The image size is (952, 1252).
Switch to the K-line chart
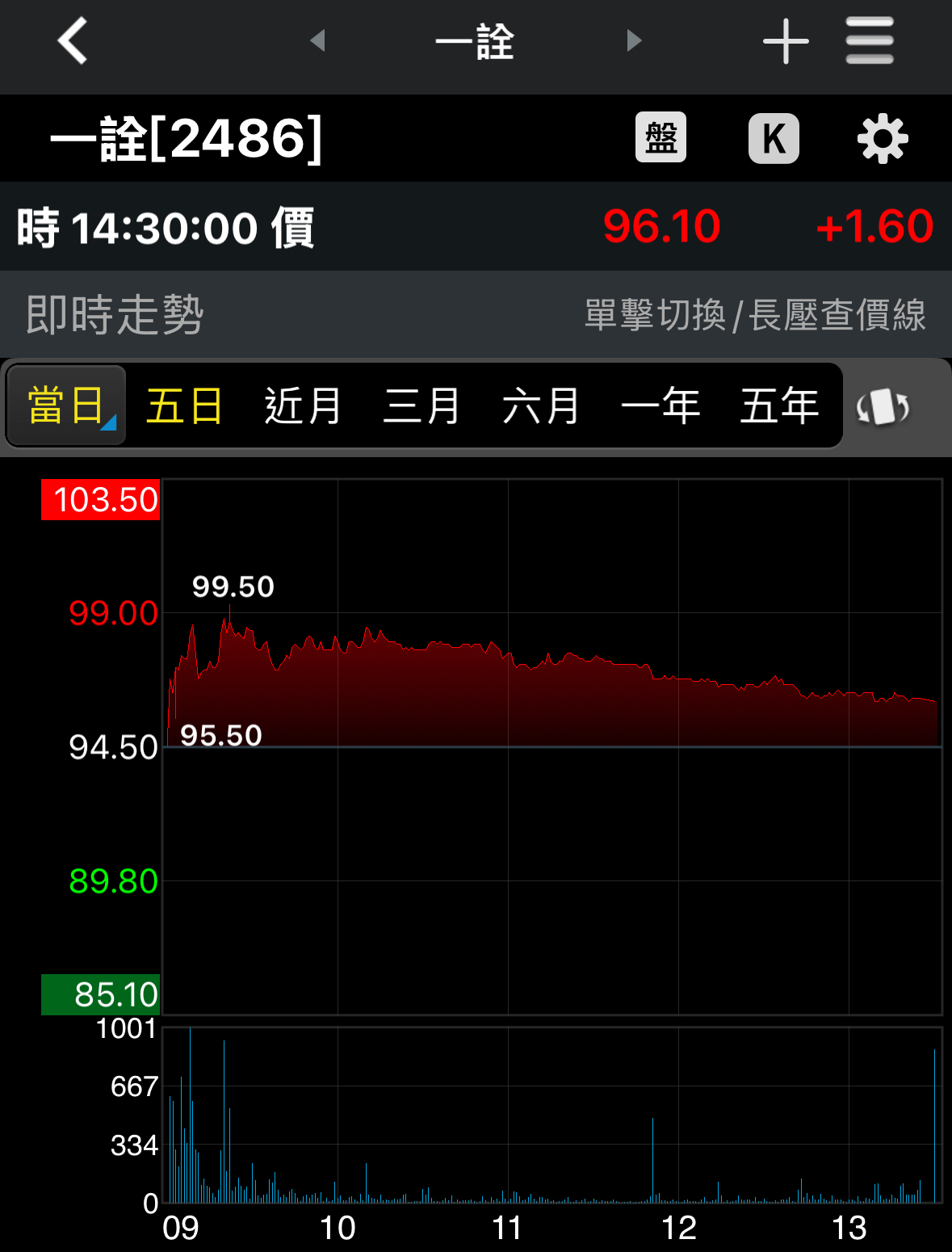[774, 138]
